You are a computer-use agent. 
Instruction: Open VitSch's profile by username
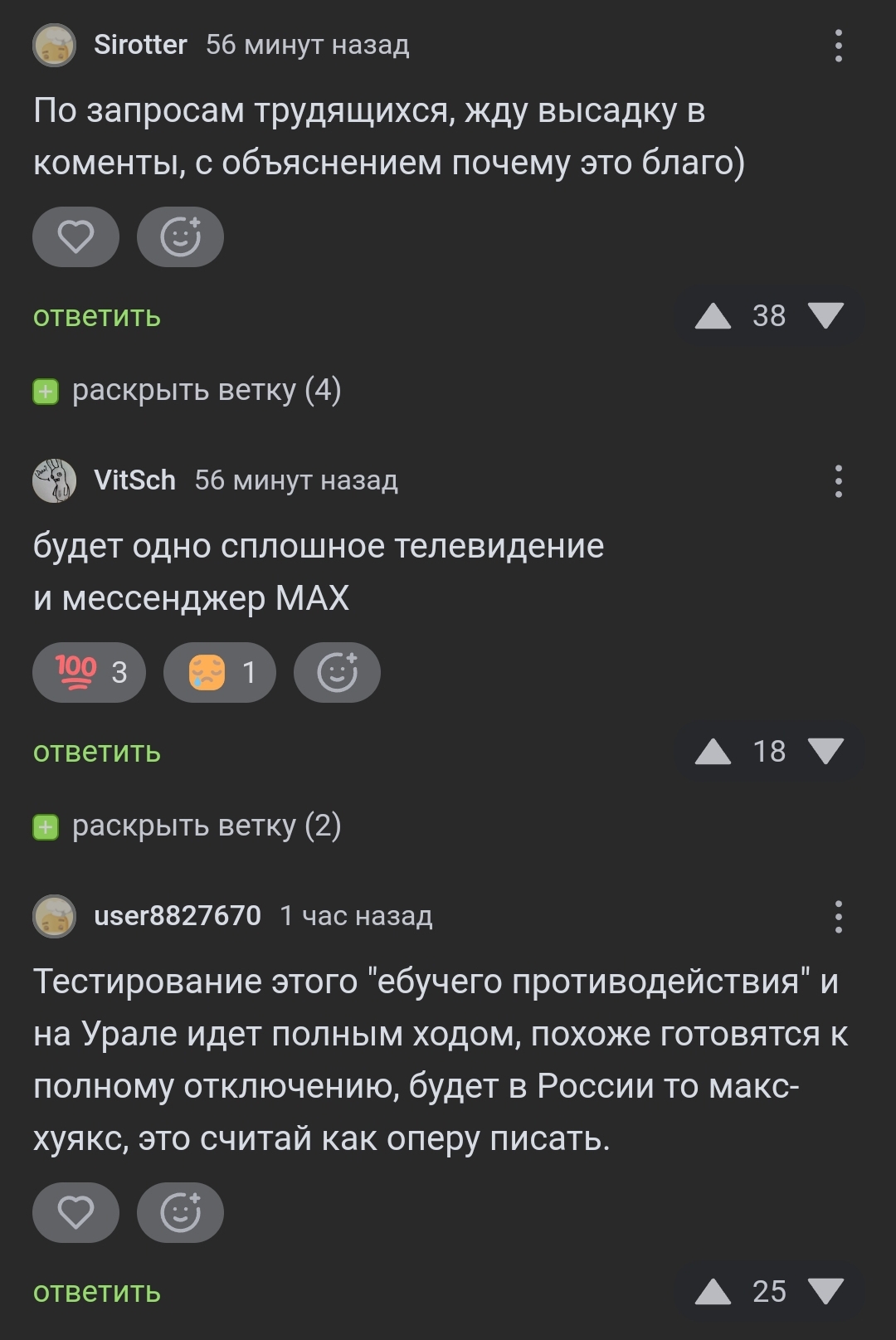pos(134,480)
